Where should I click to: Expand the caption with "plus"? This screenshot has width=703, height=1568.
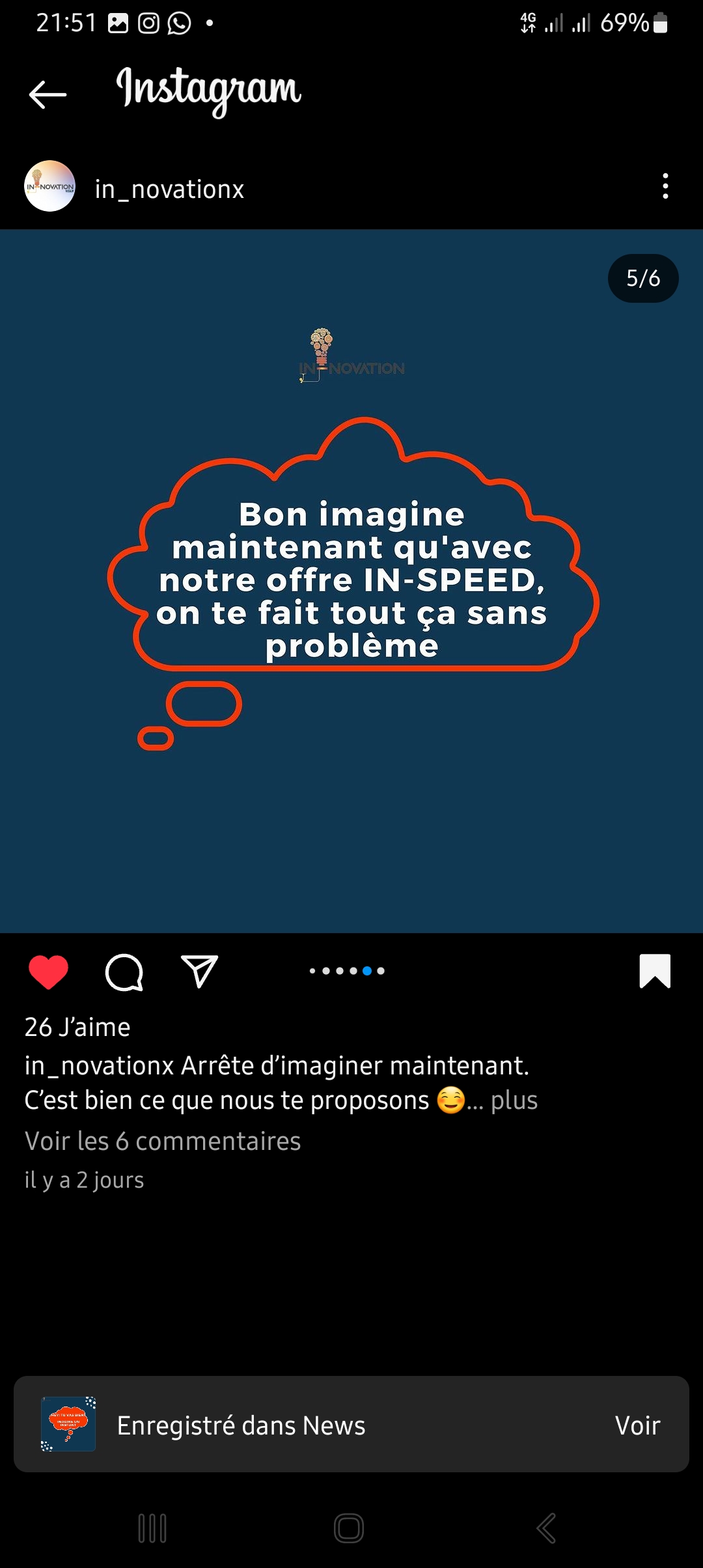coord(514,1100)
